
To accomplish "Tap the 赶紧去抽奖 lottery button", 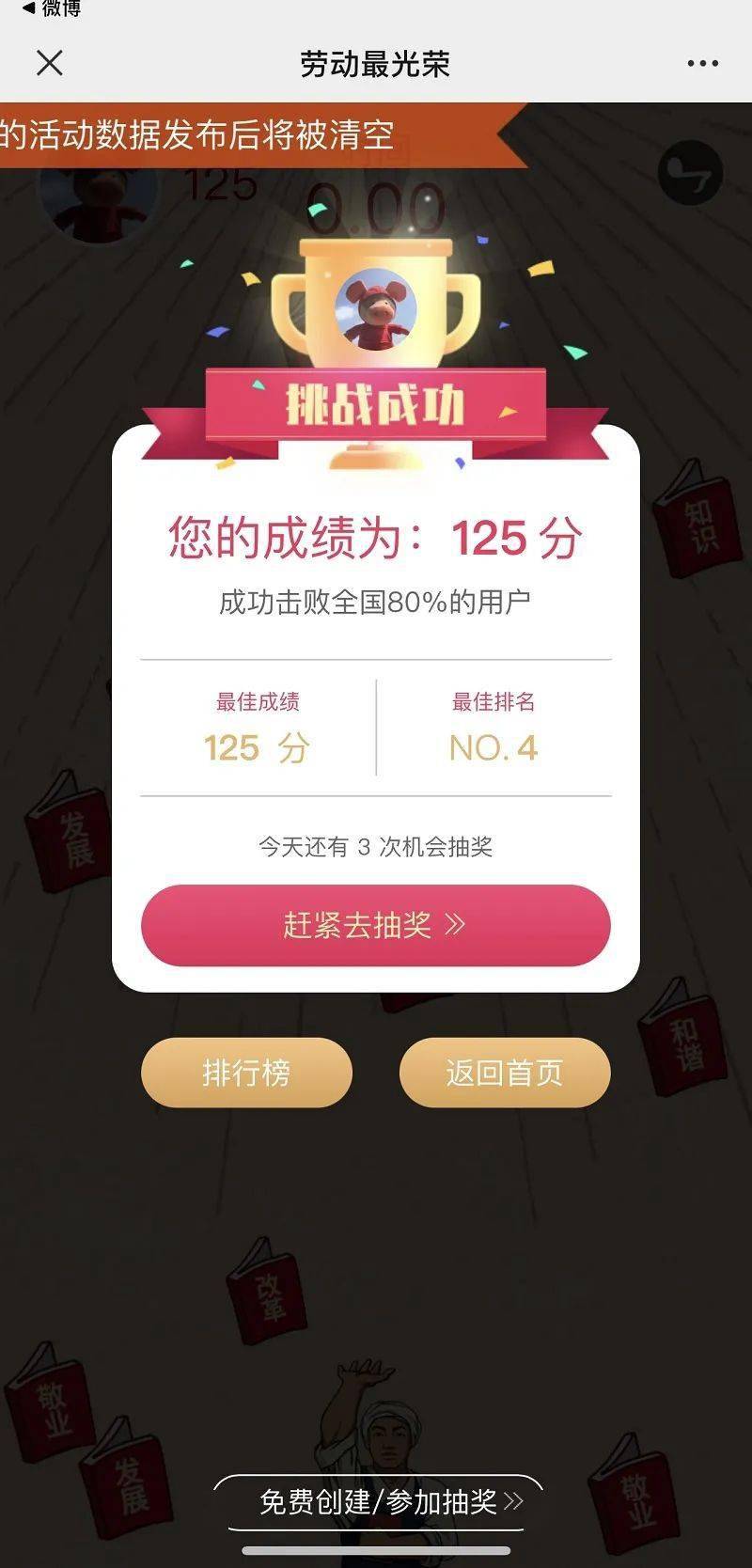I will coord(375,925).
